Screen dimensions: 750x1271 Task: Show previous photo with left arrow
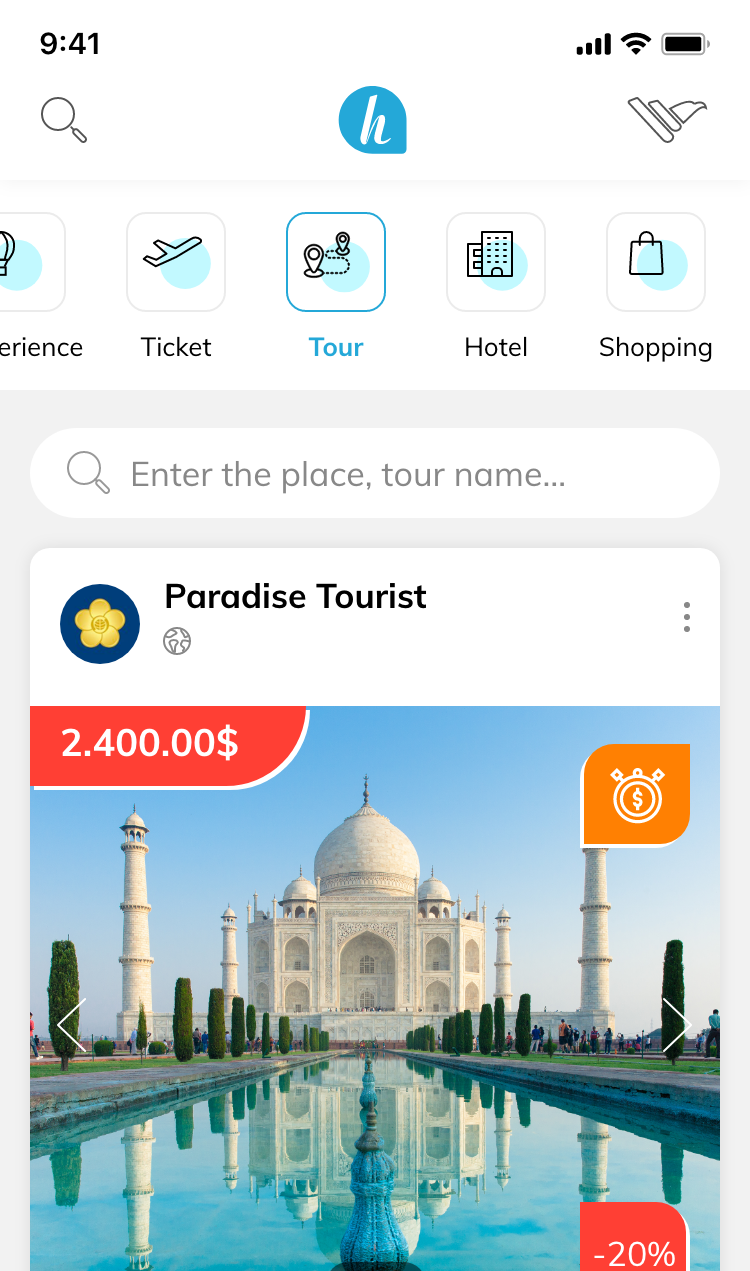[72, 1024]
